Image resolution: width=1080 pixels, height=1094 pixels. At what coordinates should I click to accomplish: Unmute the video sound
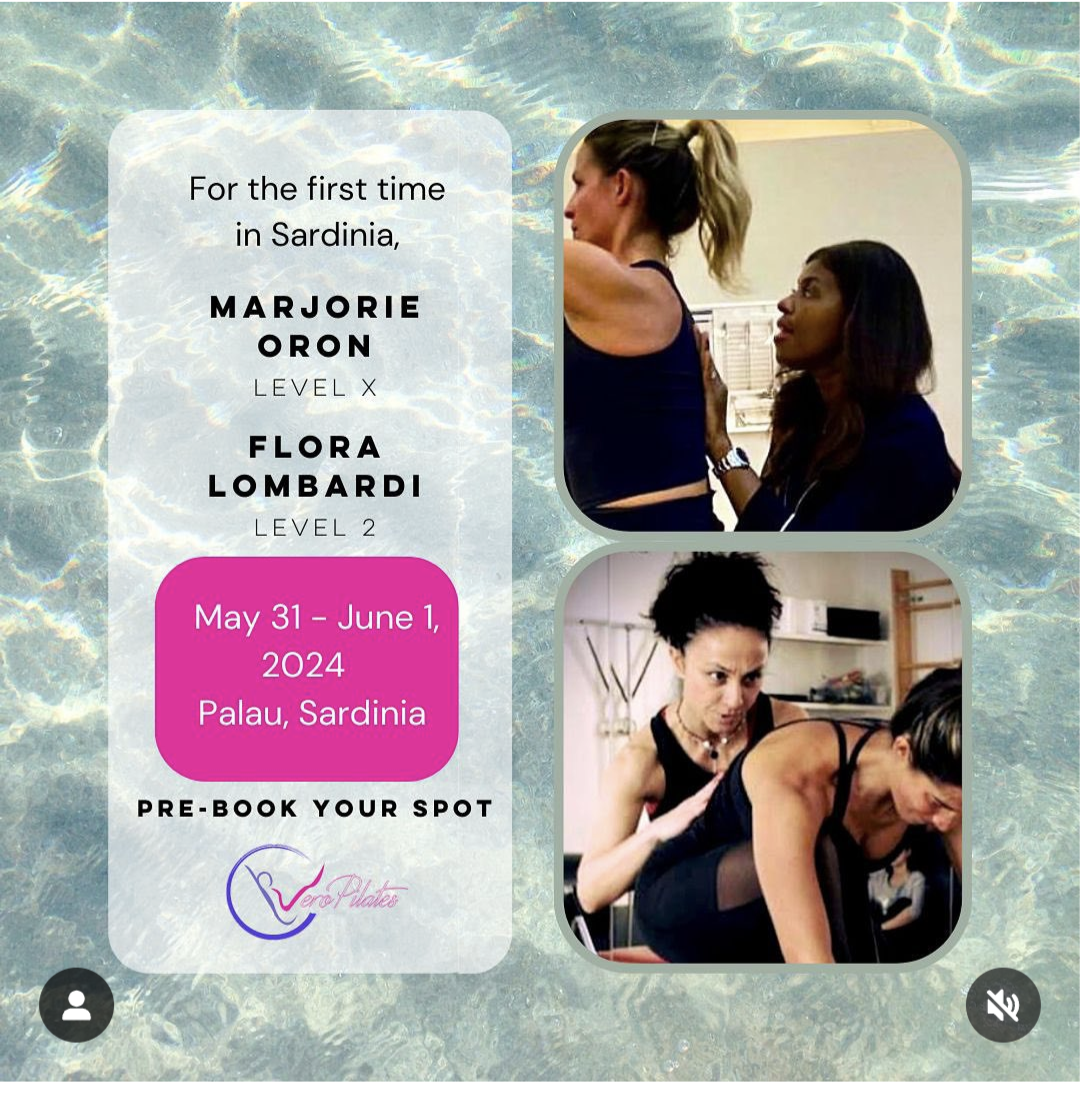click(1003, 1005)
